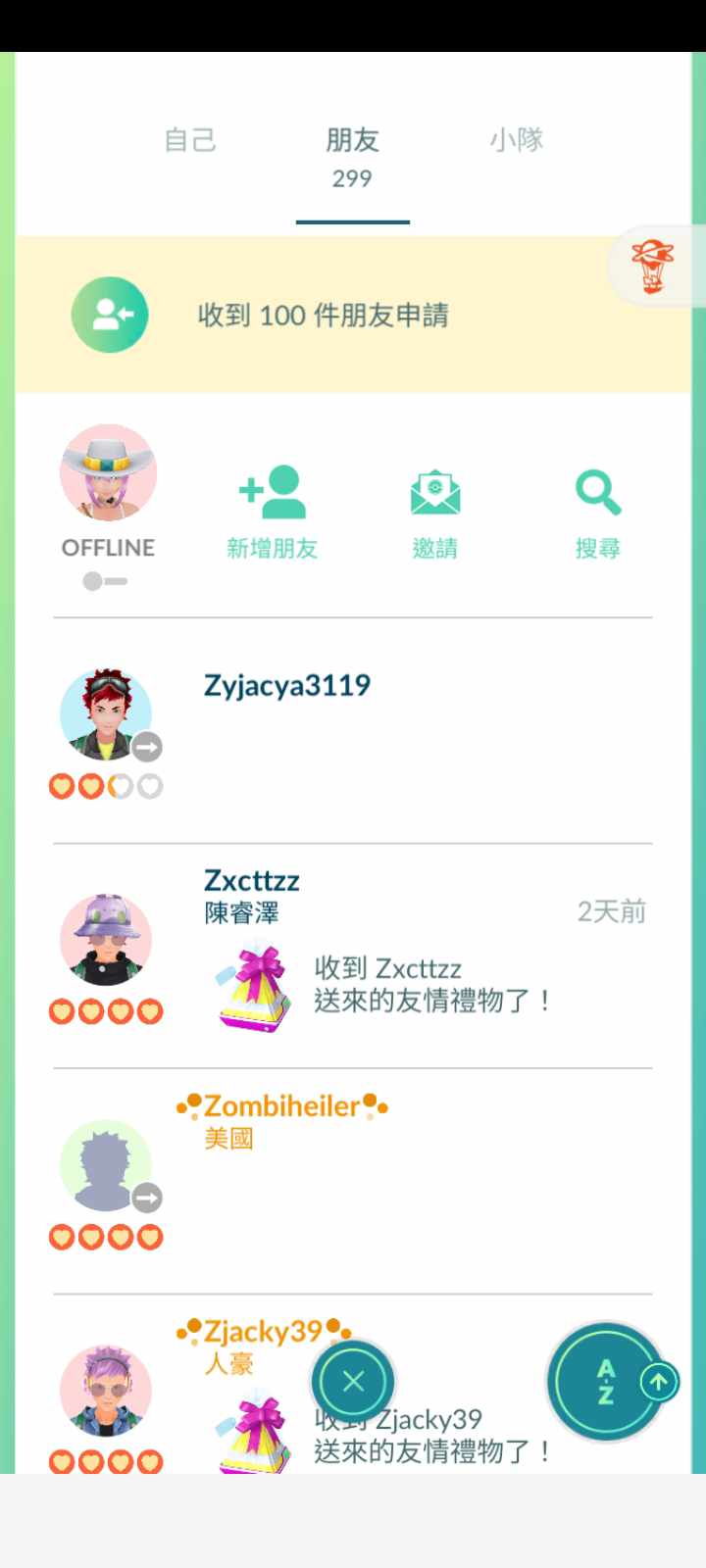Open the hot air balloon icon
Viewport: 706px width, 1568px height.
tap(652, 266)
